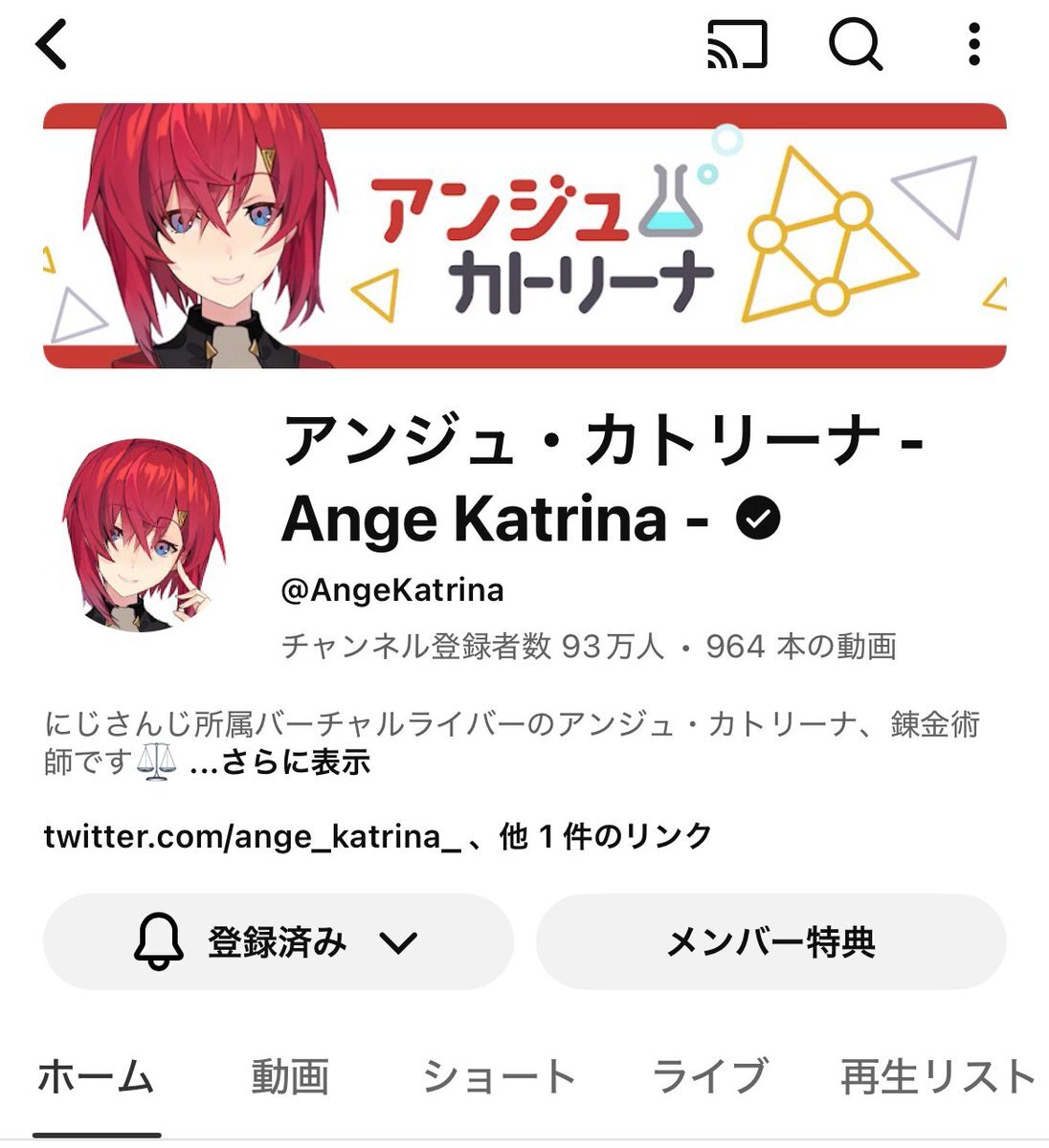Switch to the 再生リスト tab
The image size is (1049, 1148).
936,1077
